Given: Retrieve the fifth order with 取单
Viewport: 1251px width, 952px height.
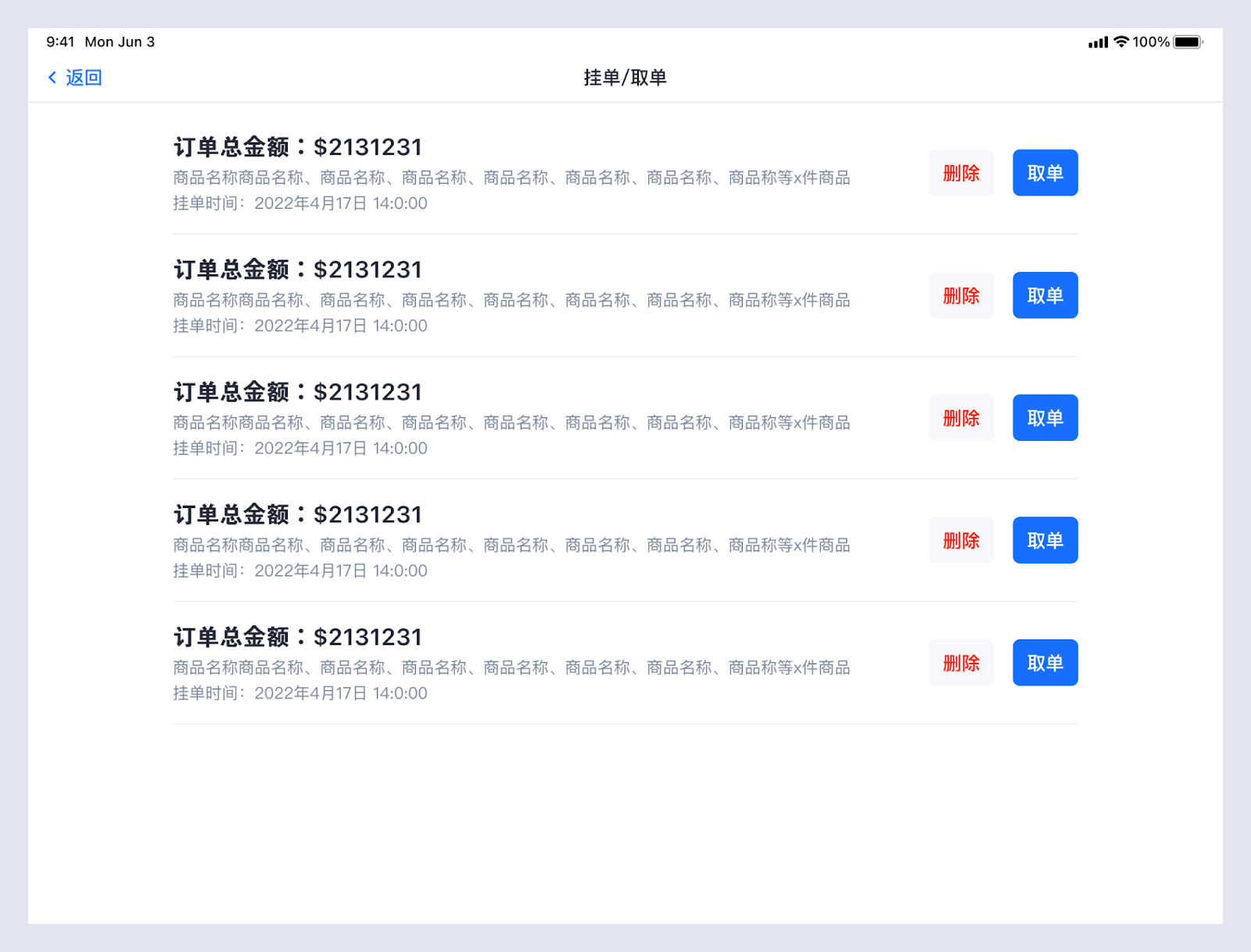Looking at the screenshot, I should 1045,663.
